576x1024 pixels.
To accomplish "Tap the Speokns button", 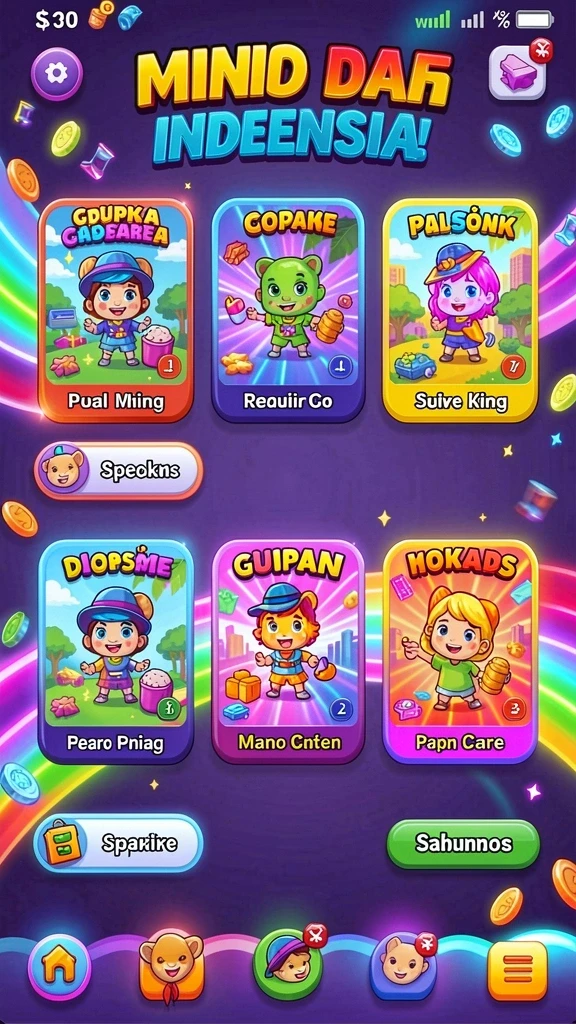I will click(x=118, y=470).
